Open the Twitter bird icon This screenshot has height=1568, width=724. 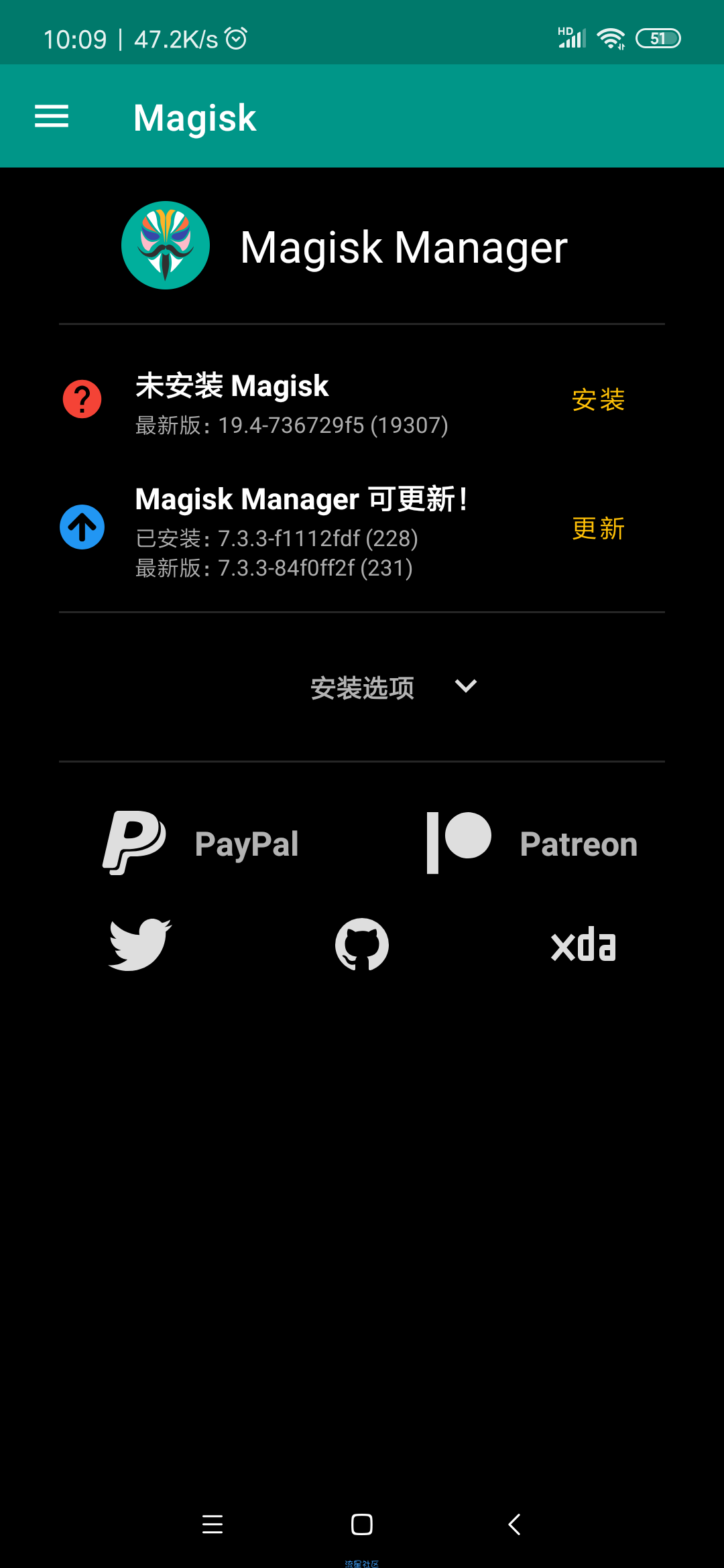pyautogui.click(x=140, y=944)
